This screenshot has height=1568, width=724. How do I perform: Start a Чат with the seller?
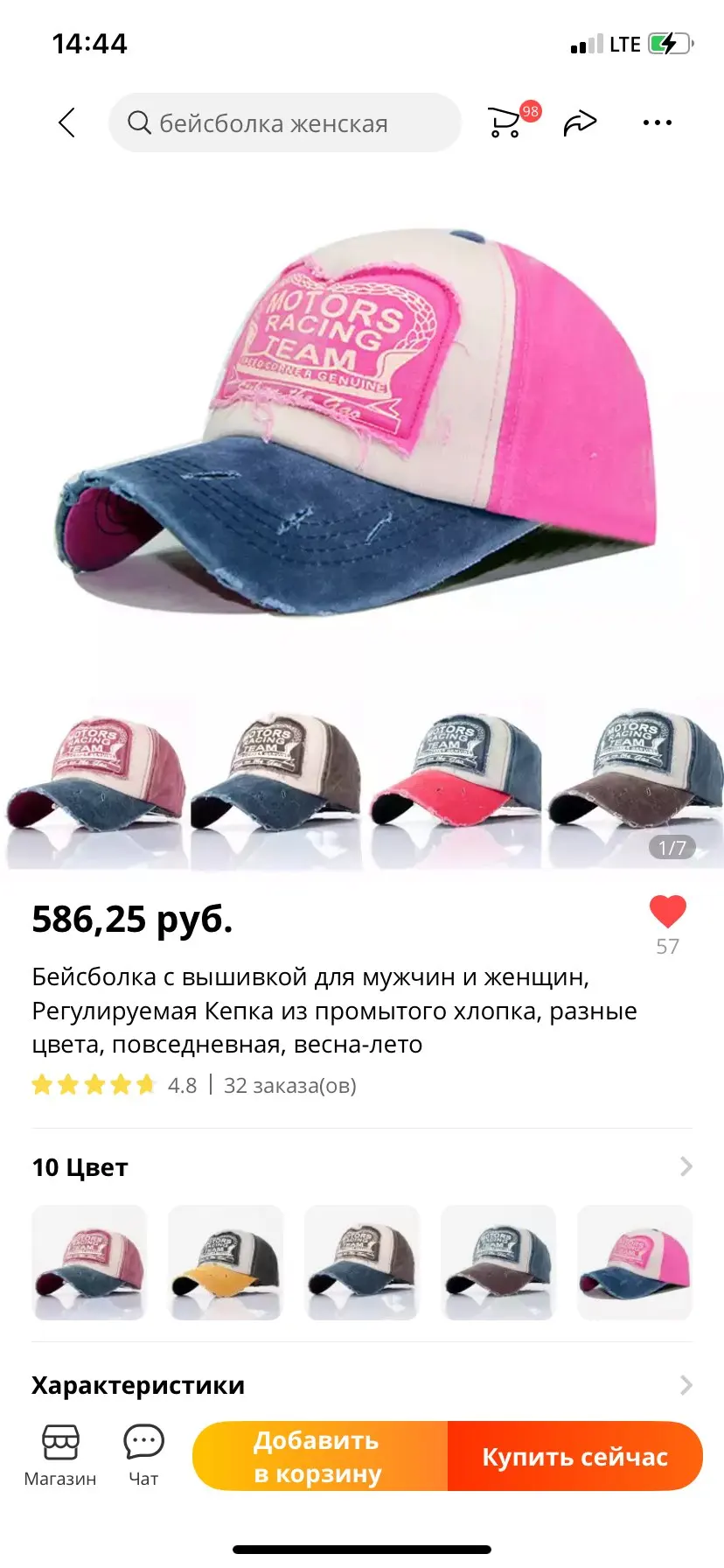(143, 1456)
